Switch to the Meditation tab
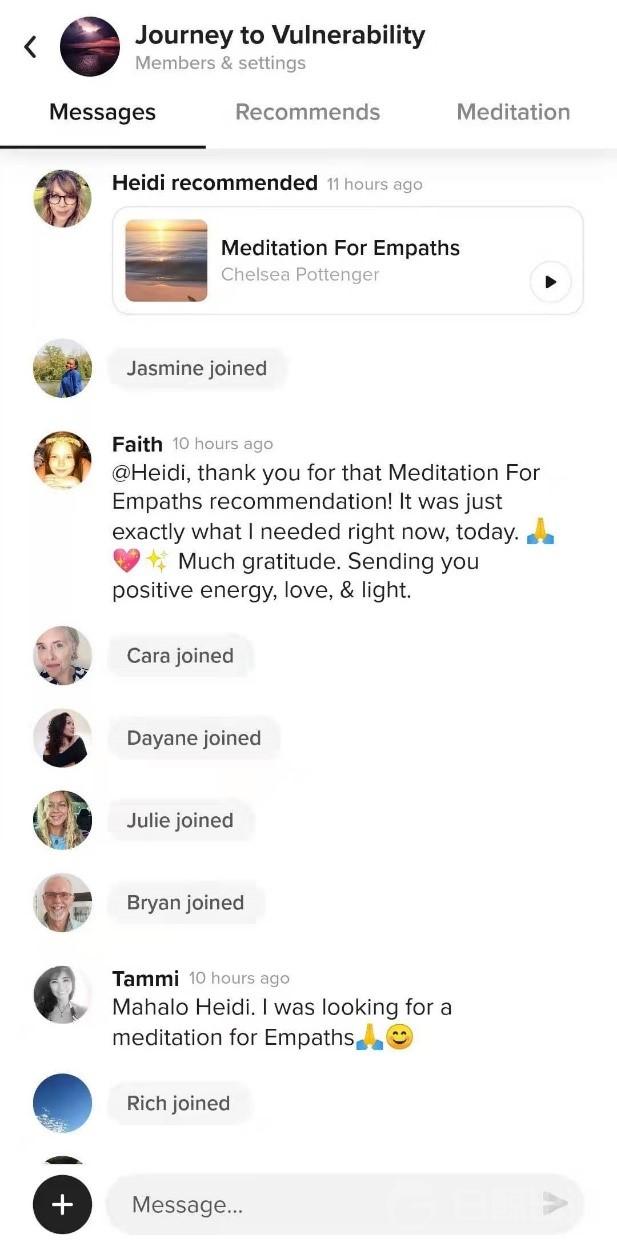 (513, 112)
